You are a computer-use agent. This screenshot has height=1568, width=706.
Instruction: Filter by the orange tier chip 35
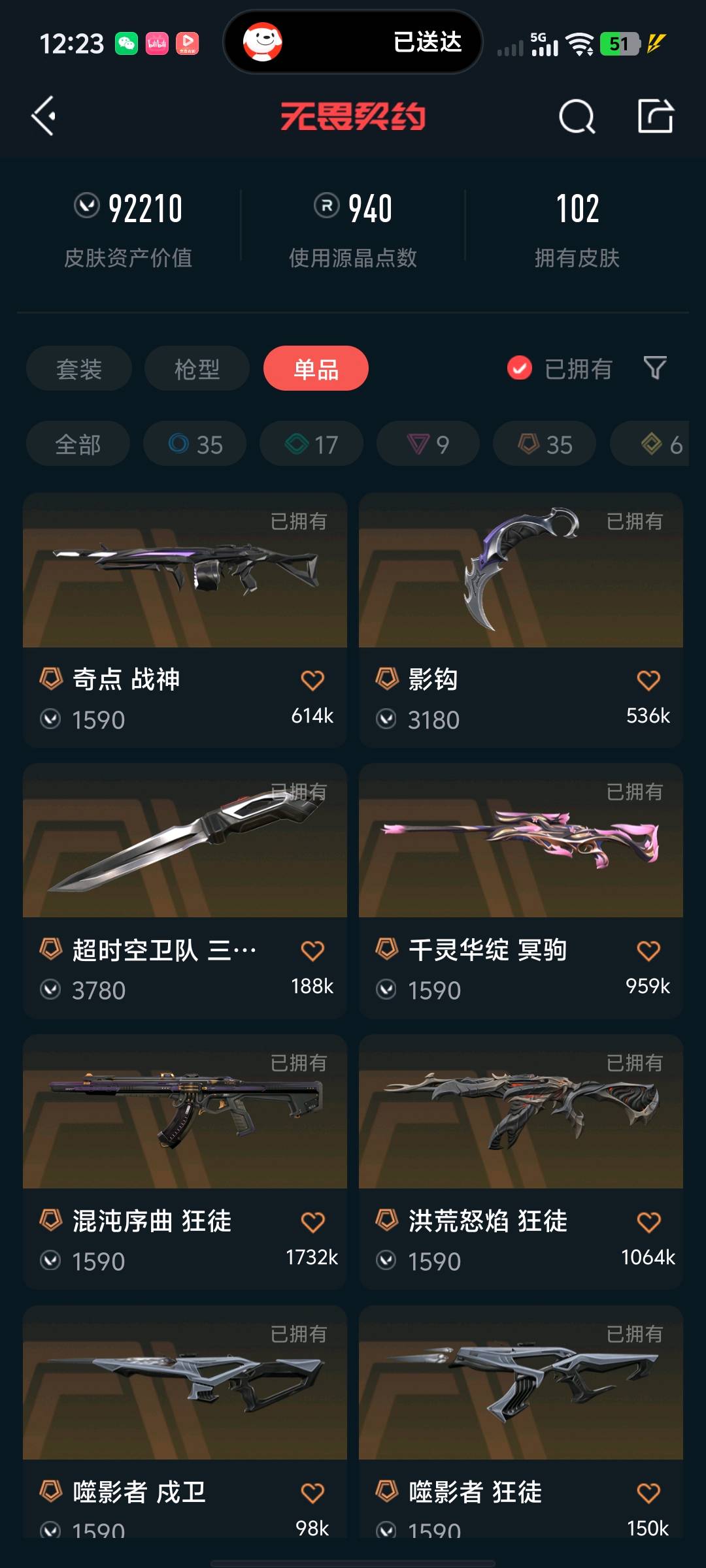coord(545,444)
